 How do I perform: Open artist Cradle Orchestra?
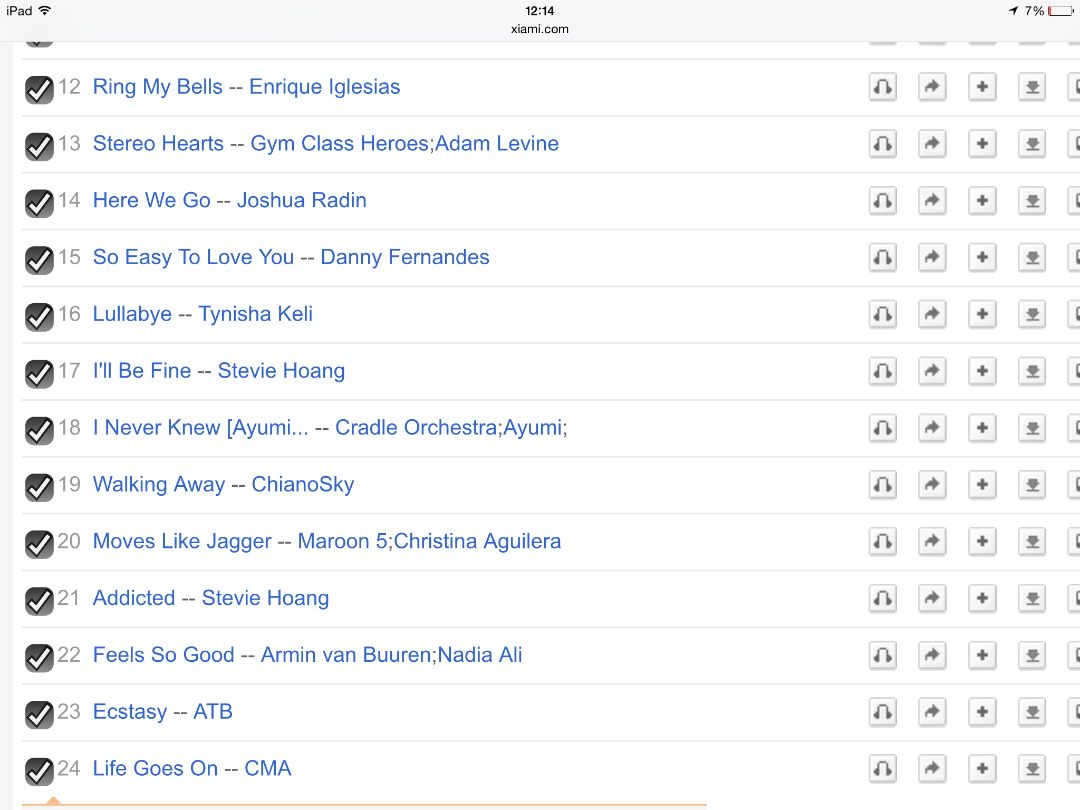[416, 428]
